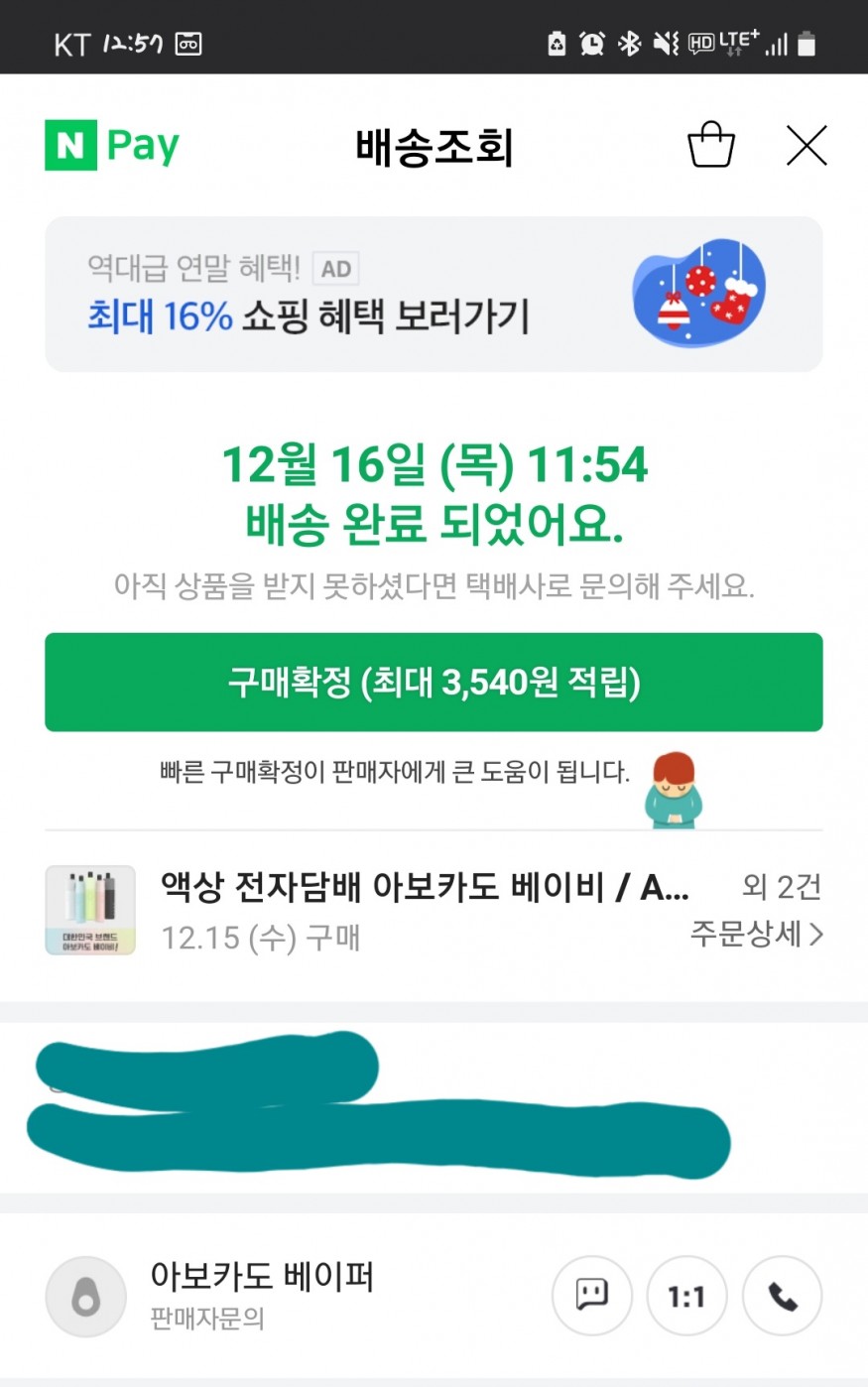868x1387 pixels.
Task: Message seller via chat bubble icon
Action: [591, 1296]
